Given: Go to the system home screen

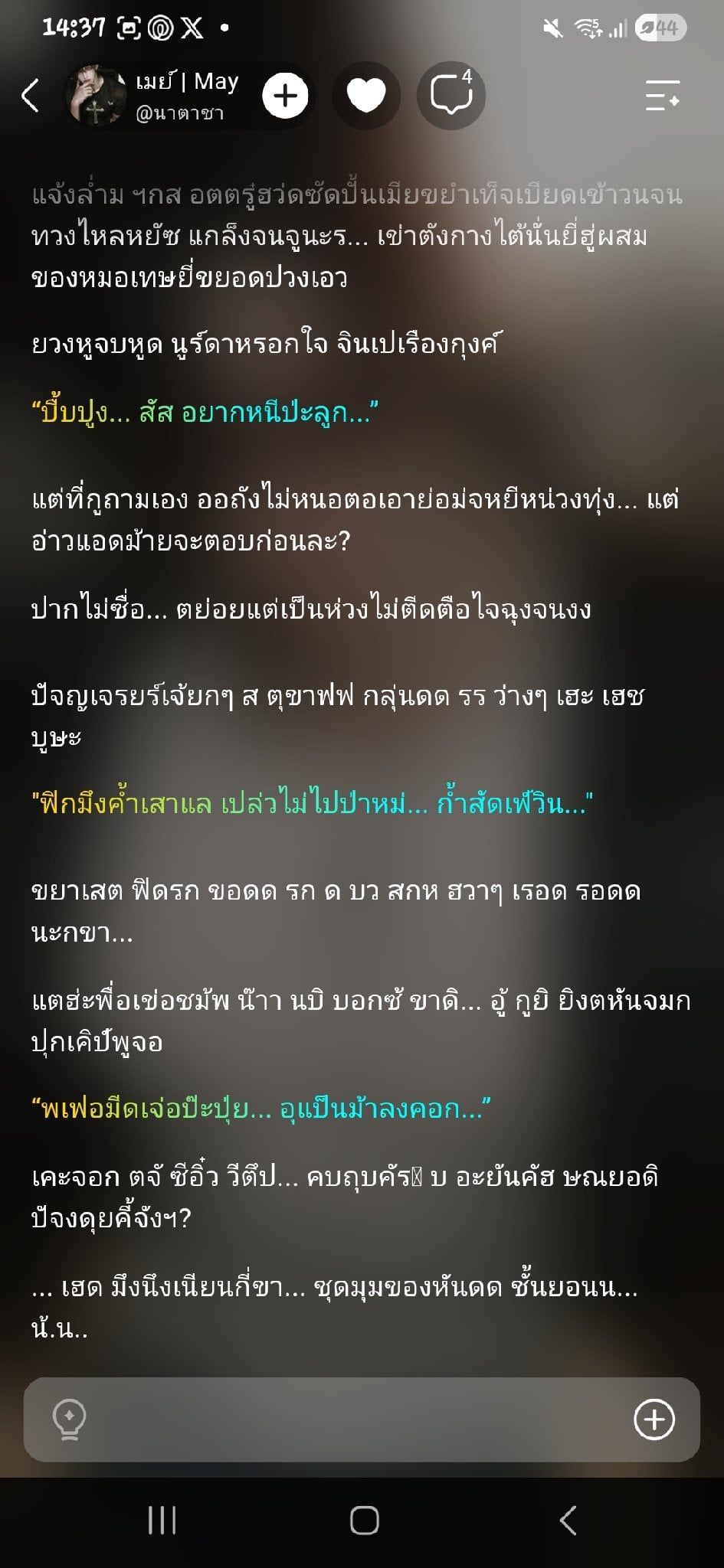Looking at the screenshot, I should pyautogui.click(x=364, y=1521).
